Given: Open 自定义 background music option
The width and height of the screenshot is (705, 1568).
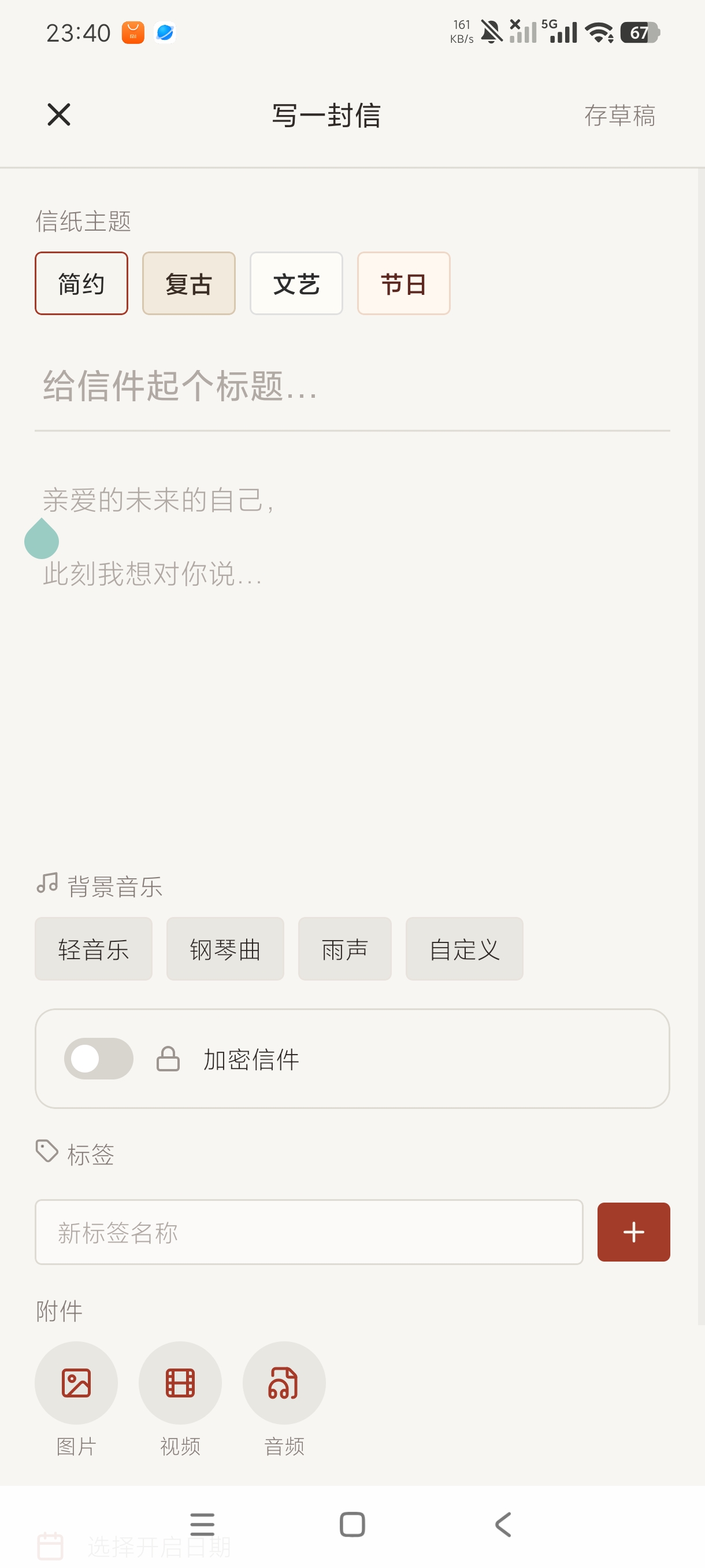Looking at the screenshot, I should point(465,949).
